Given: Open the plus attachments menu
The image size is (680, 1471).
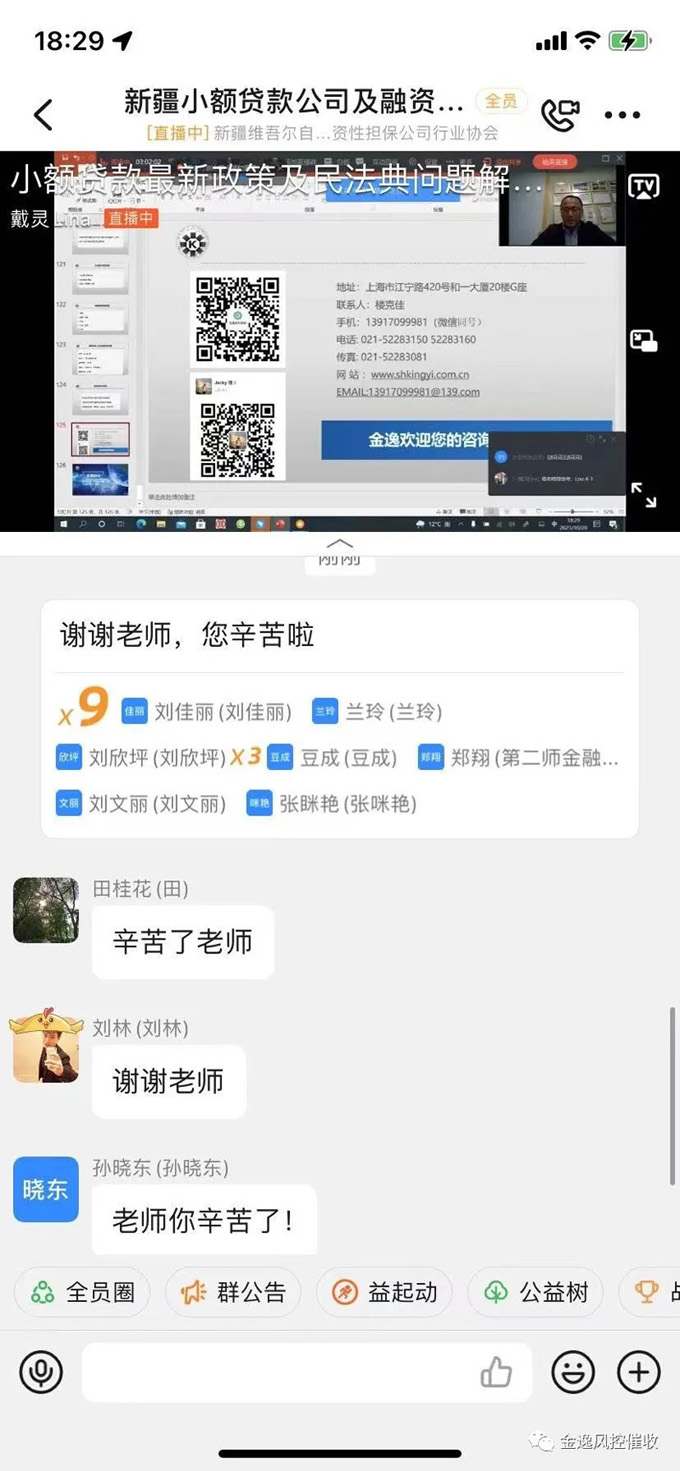Looking at the screenshot, I should tap(639, 1372).
